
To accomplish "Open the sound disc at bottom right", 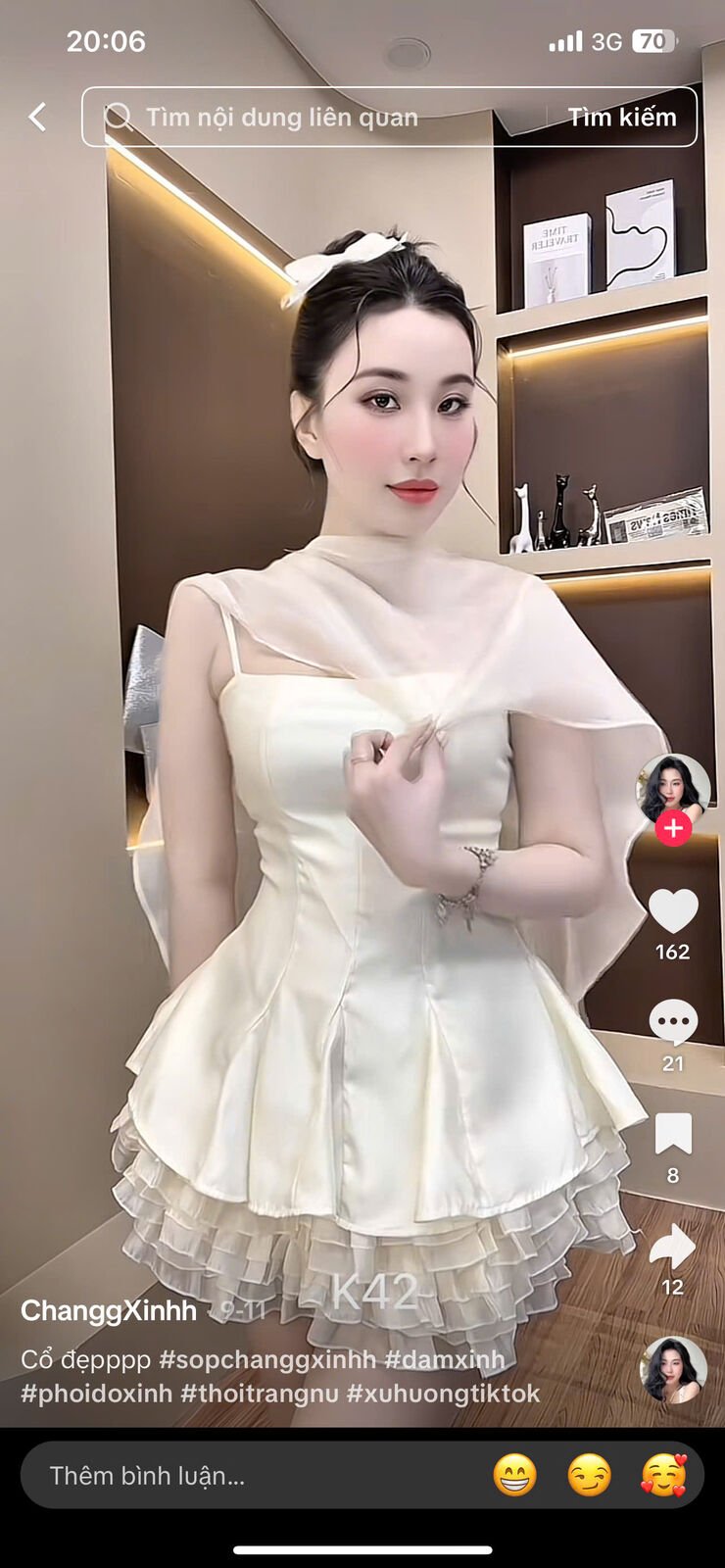I will [x=673, y=1369].
